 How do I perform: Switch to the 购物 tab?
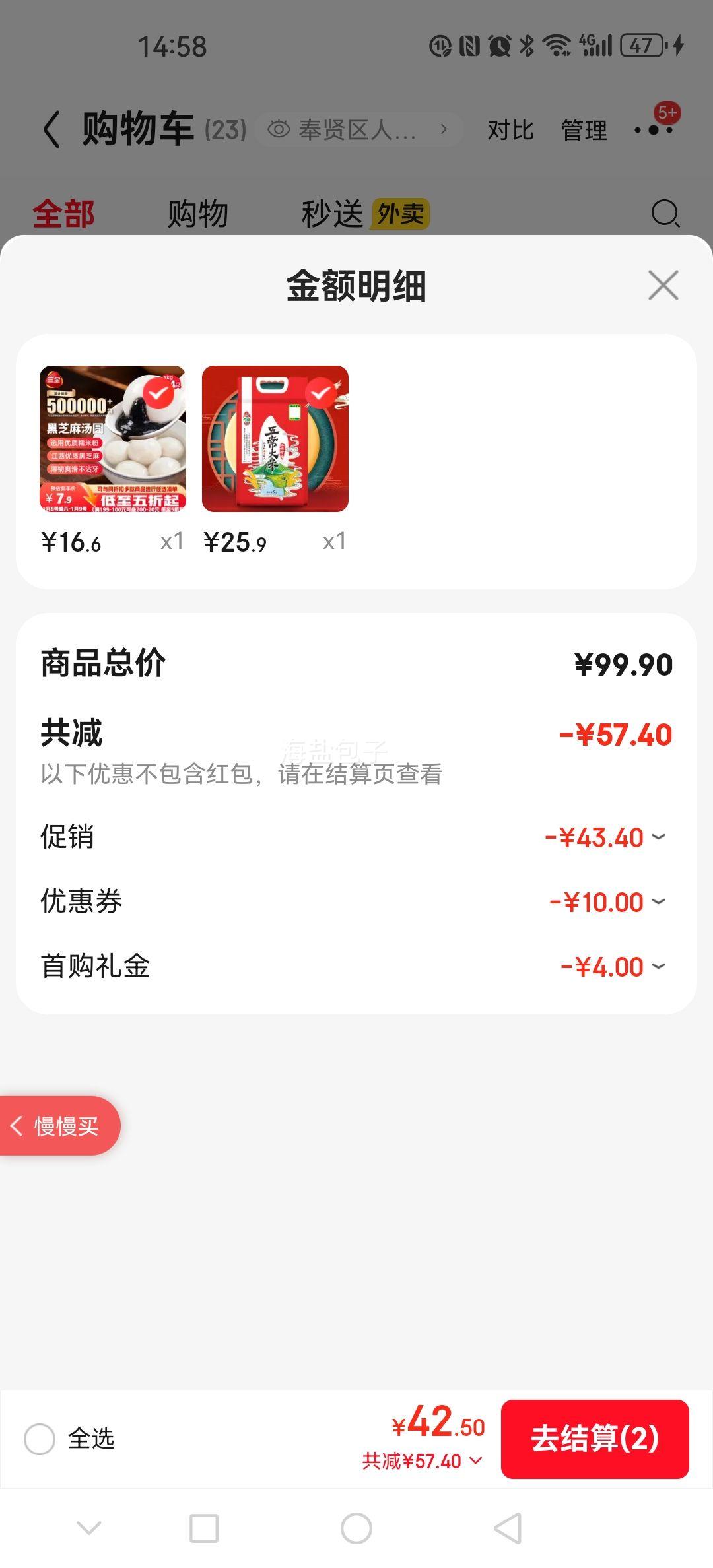tap(197, 212)
